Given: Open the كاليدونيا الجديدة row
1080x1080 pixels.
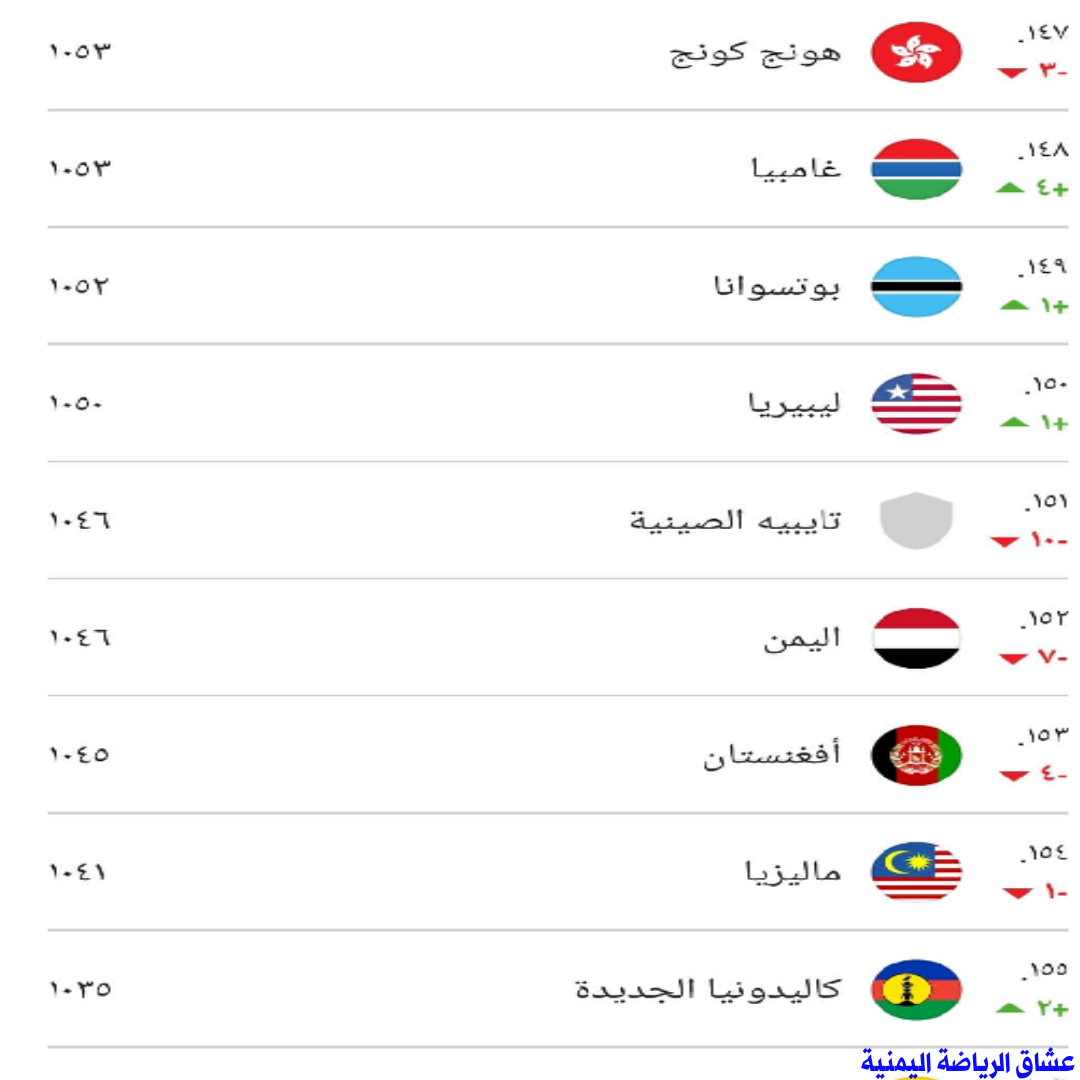Looking at the screenshot, I should (708, 989).
